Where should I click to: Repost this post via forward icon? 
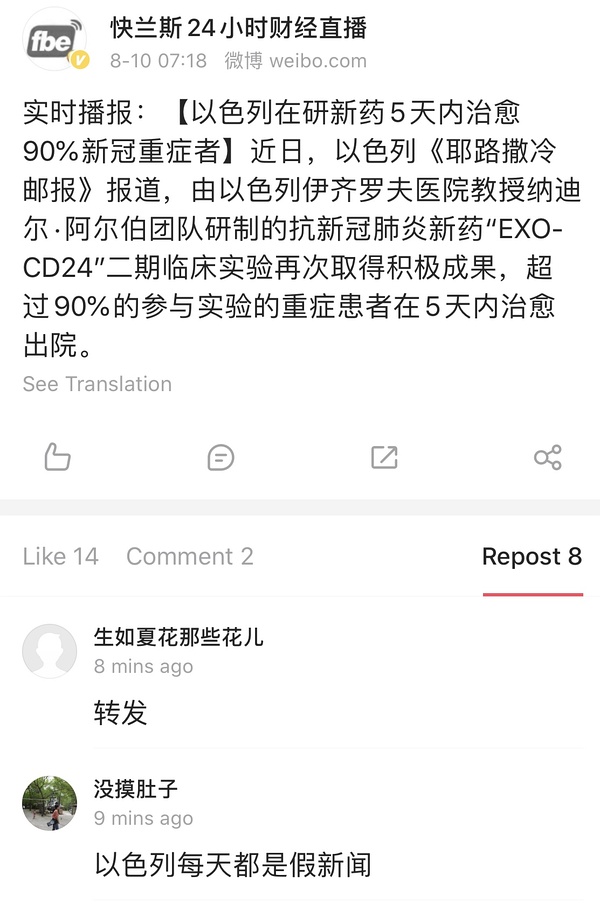coord(384,457)
